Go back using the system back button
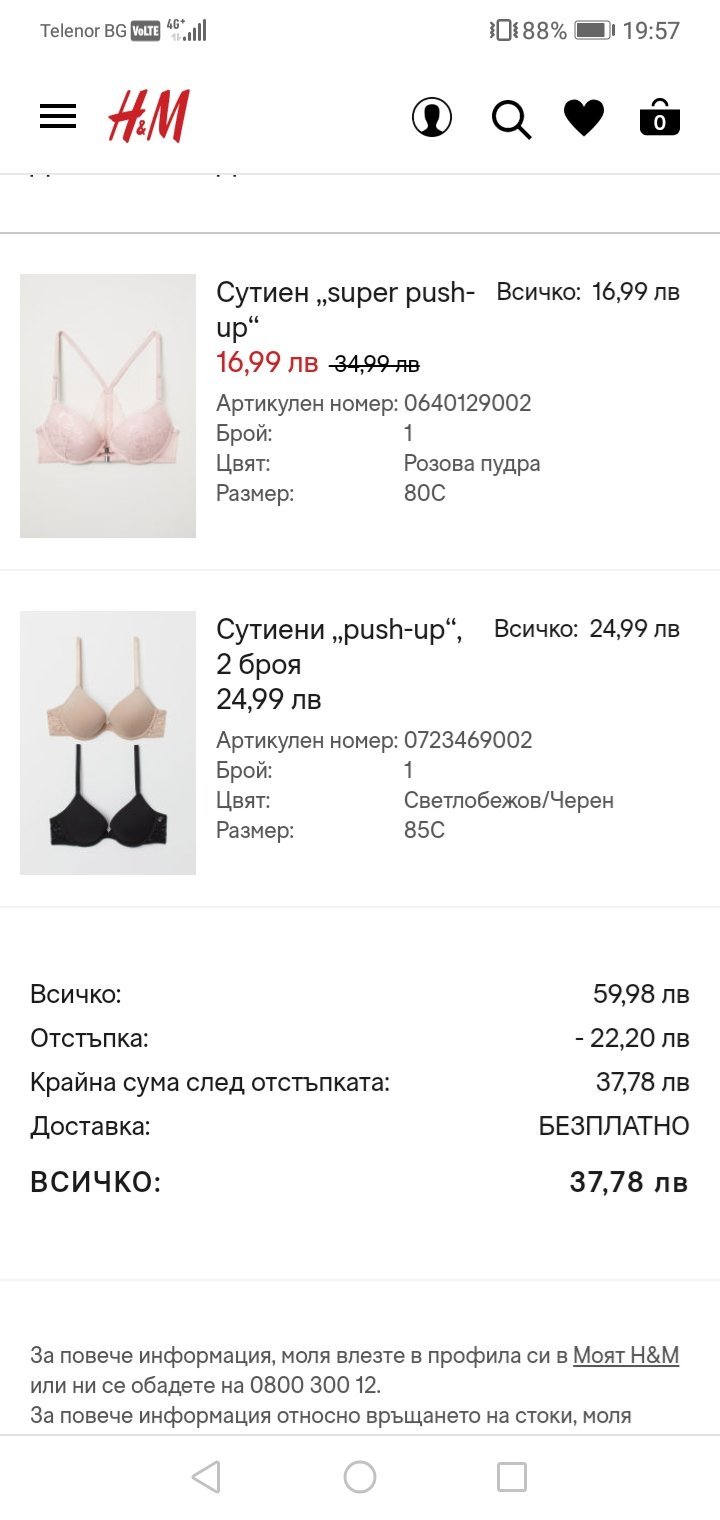The height and width of the screenshot is (1520, 720). click(206, 1477)
